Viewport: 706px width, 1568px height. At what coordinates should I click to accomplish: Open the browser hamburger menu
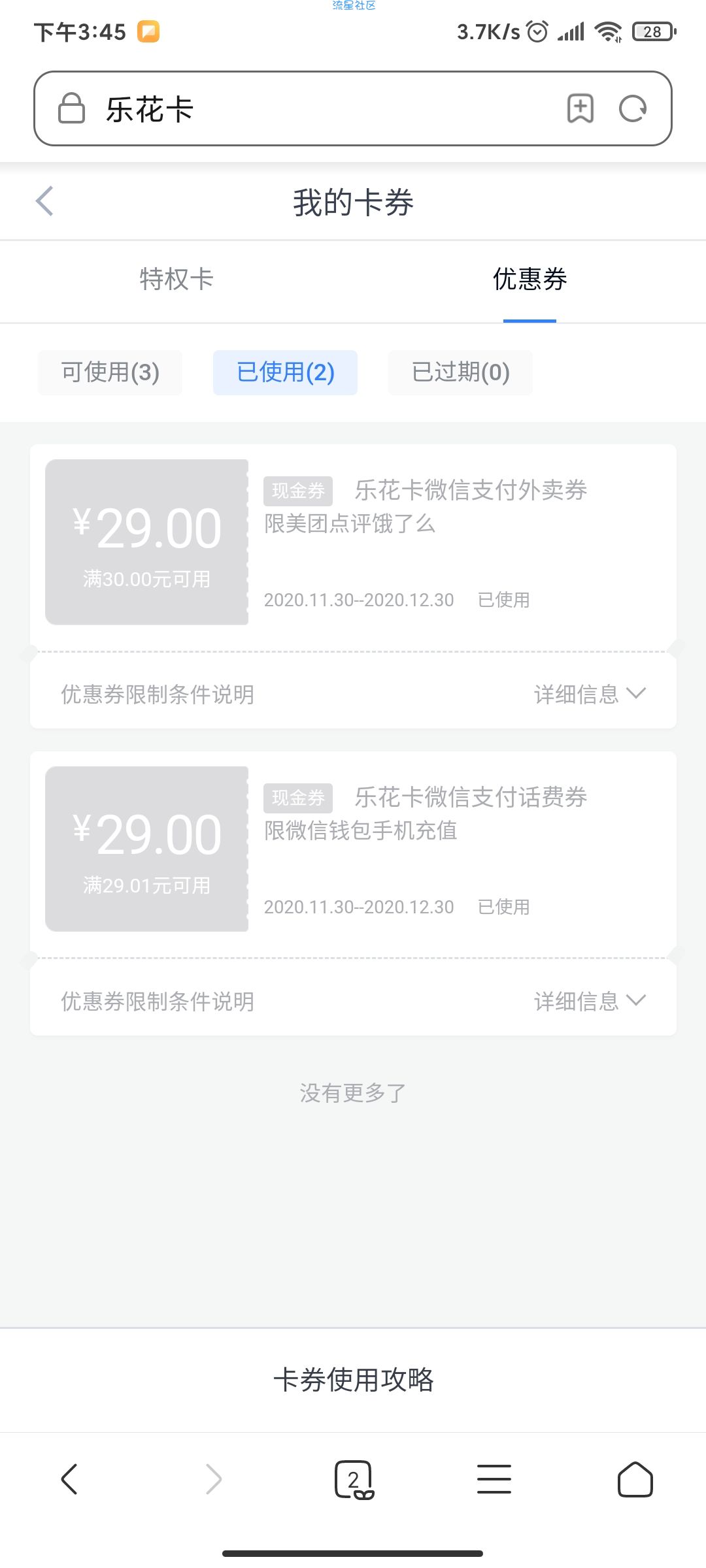(x=494, y=1479)
